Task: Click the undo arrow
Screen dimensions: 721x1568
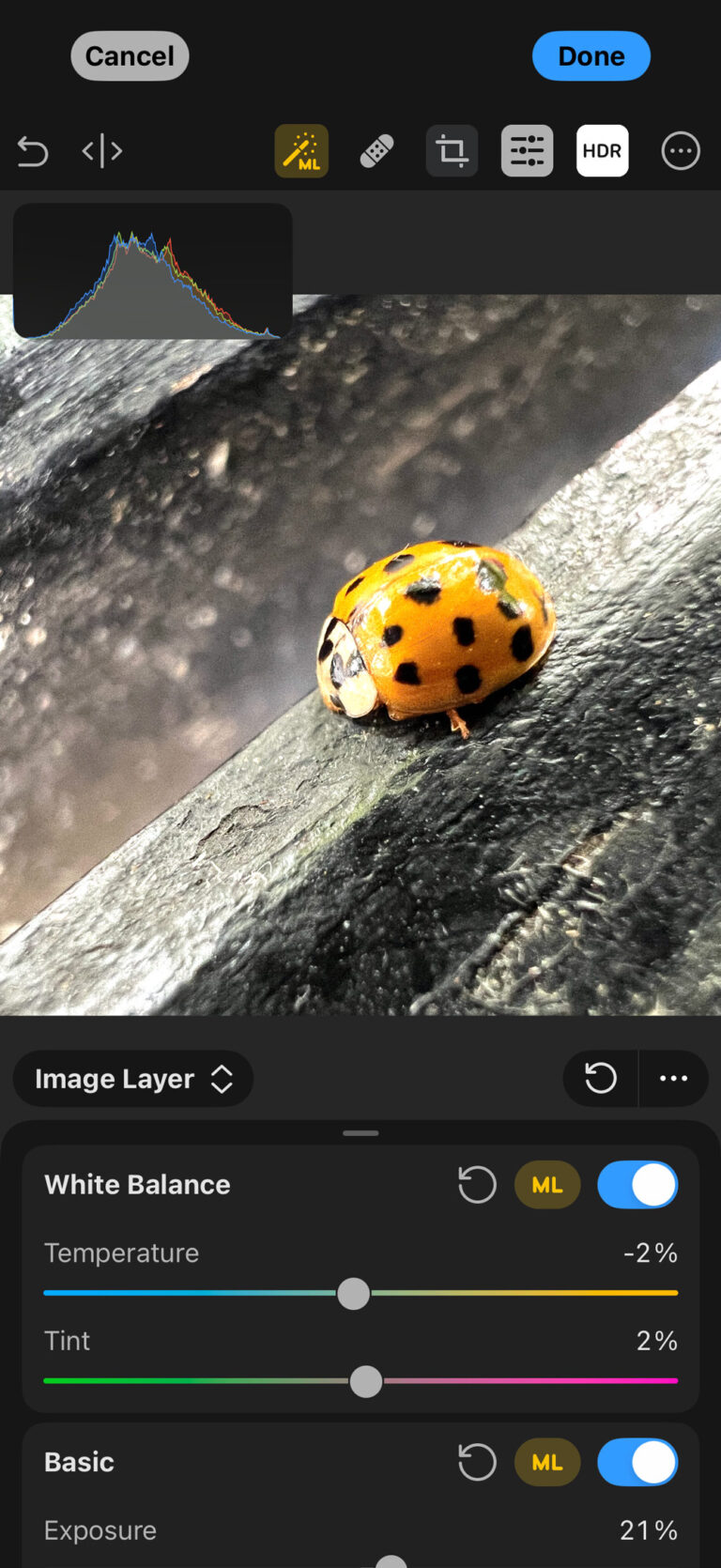Action: coord(32,150)
